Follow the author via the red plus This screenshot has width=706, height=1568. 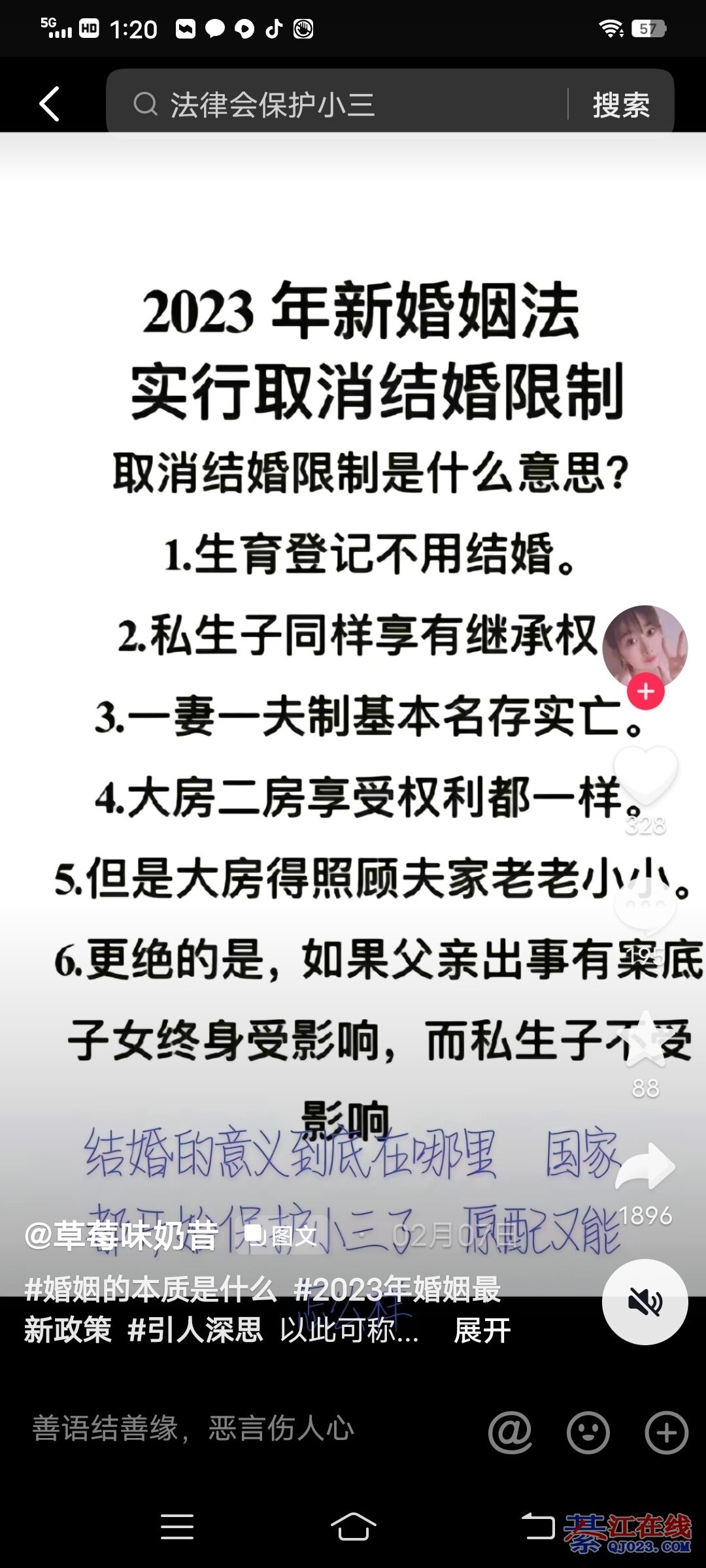click(x=646, y=691)
